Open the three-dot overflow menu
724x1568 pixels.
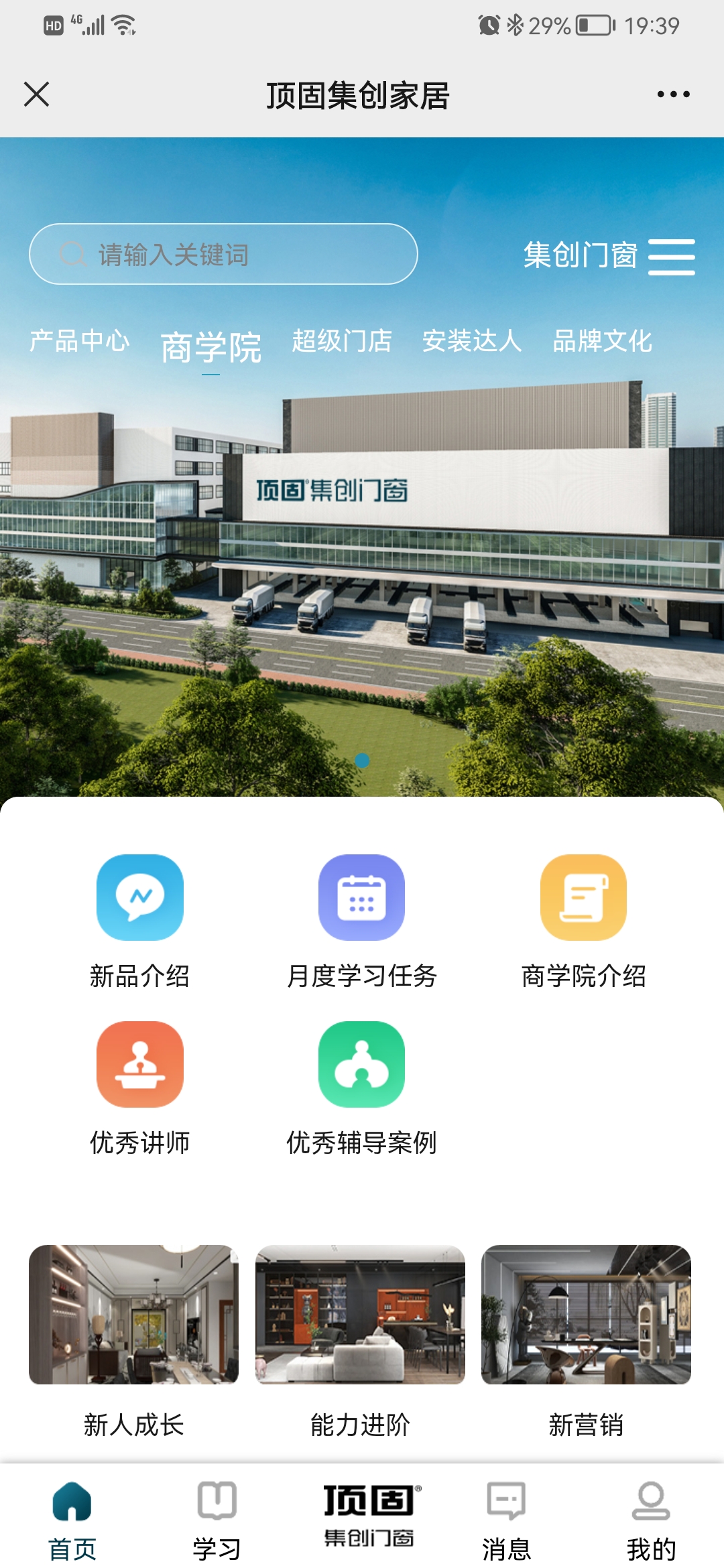coord(673,94)
